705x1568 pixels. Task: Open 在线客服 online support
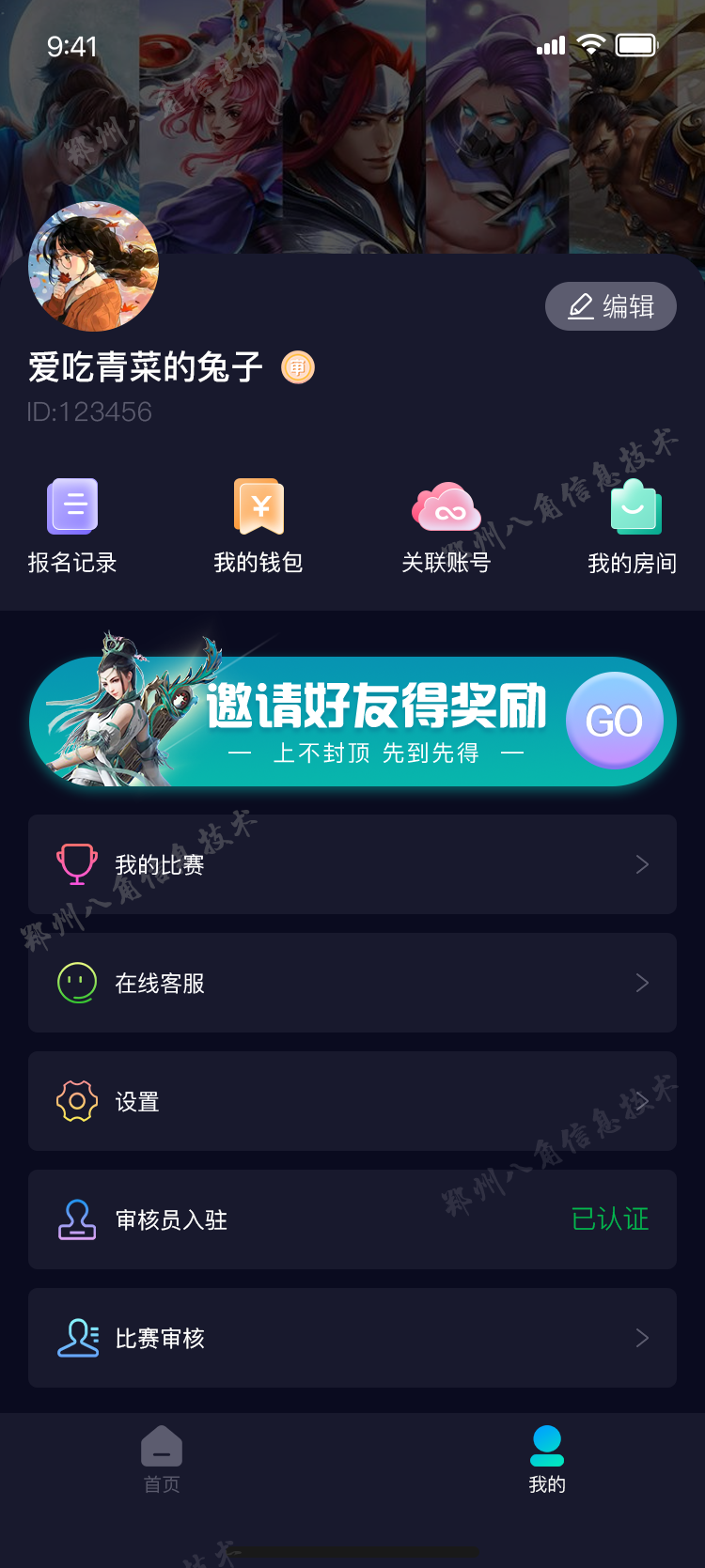tap(352, 983)
